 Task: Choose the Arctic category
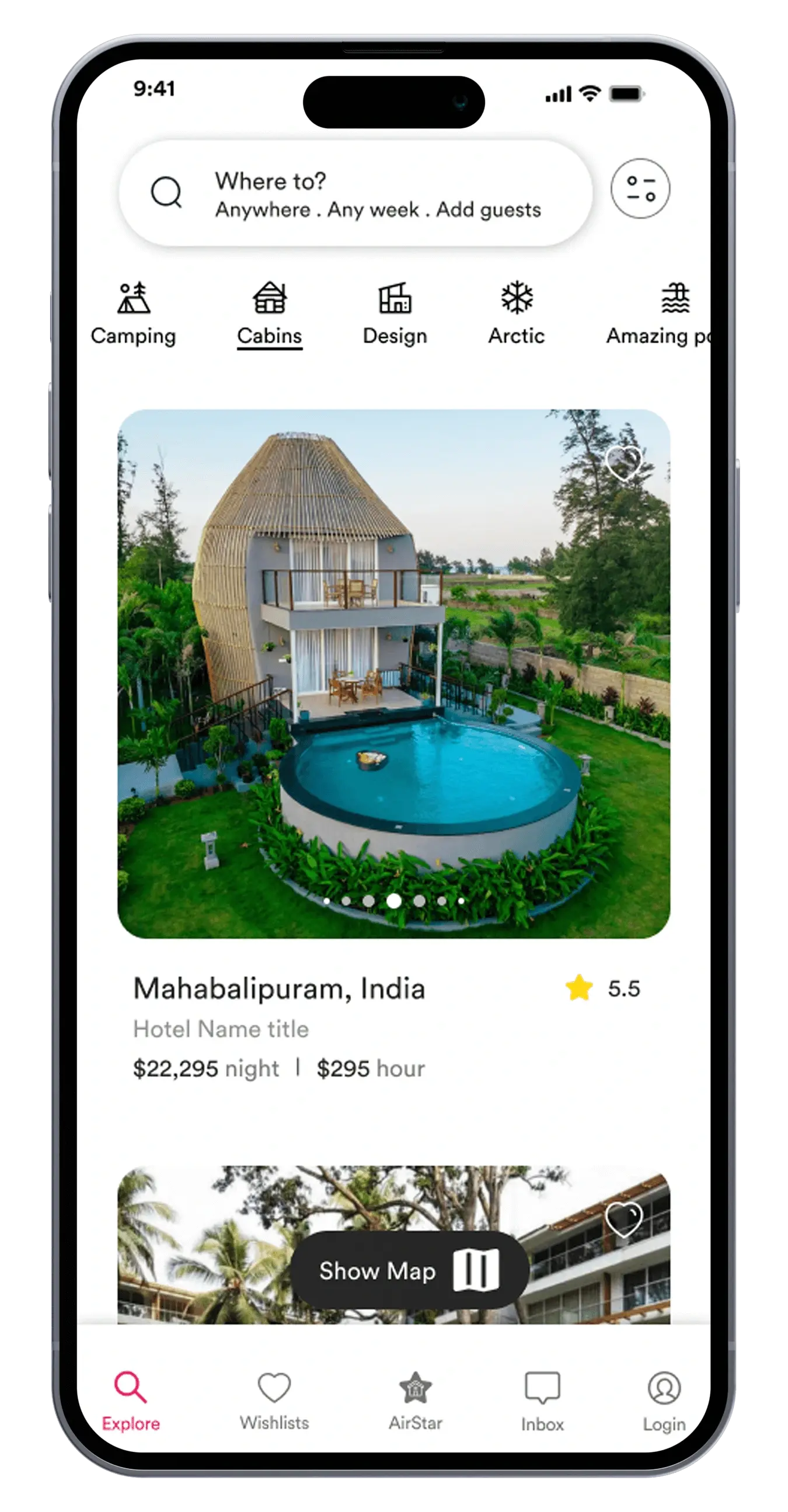tap(517, 314)
